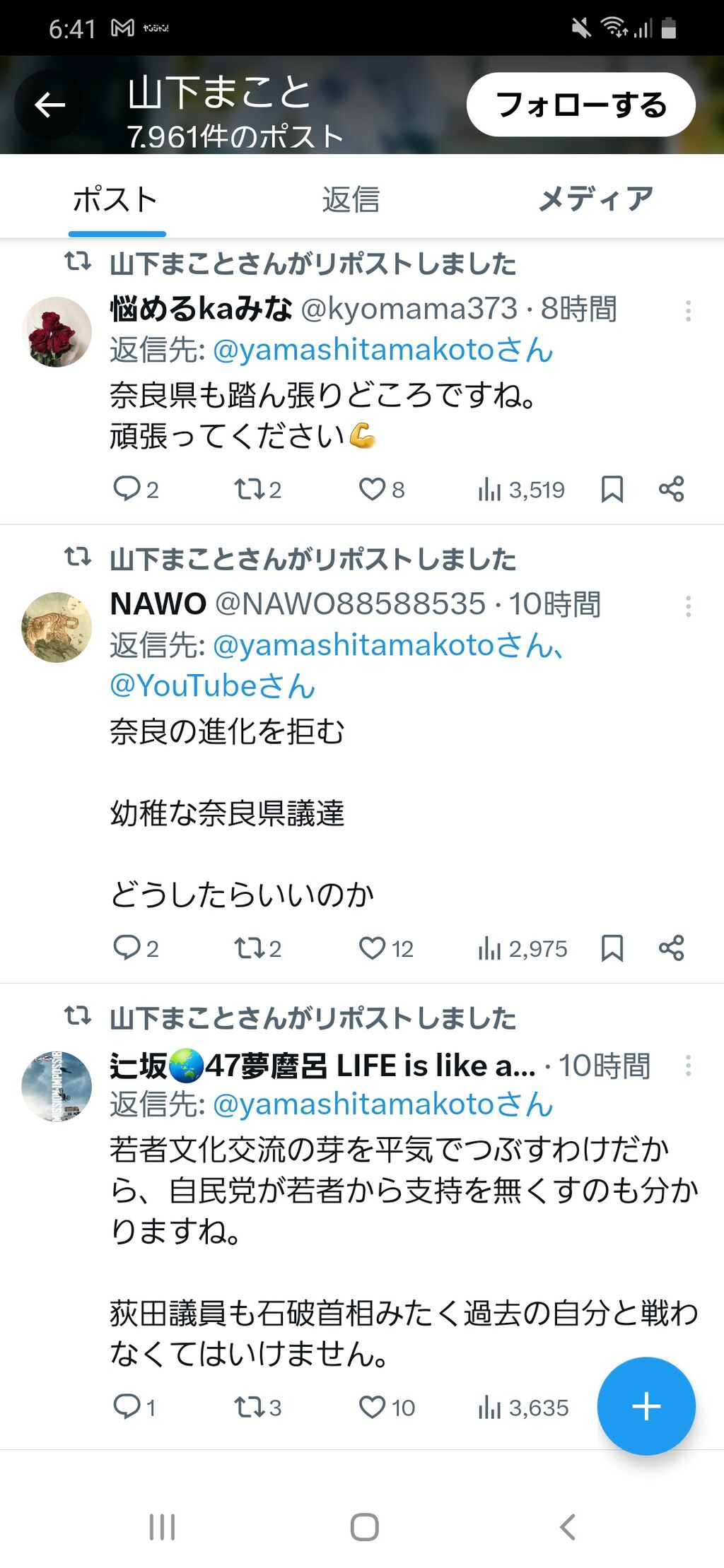Screen dimensions: 724x1568
Task: Tap the フォローする follow button
Action: [580, 105]
